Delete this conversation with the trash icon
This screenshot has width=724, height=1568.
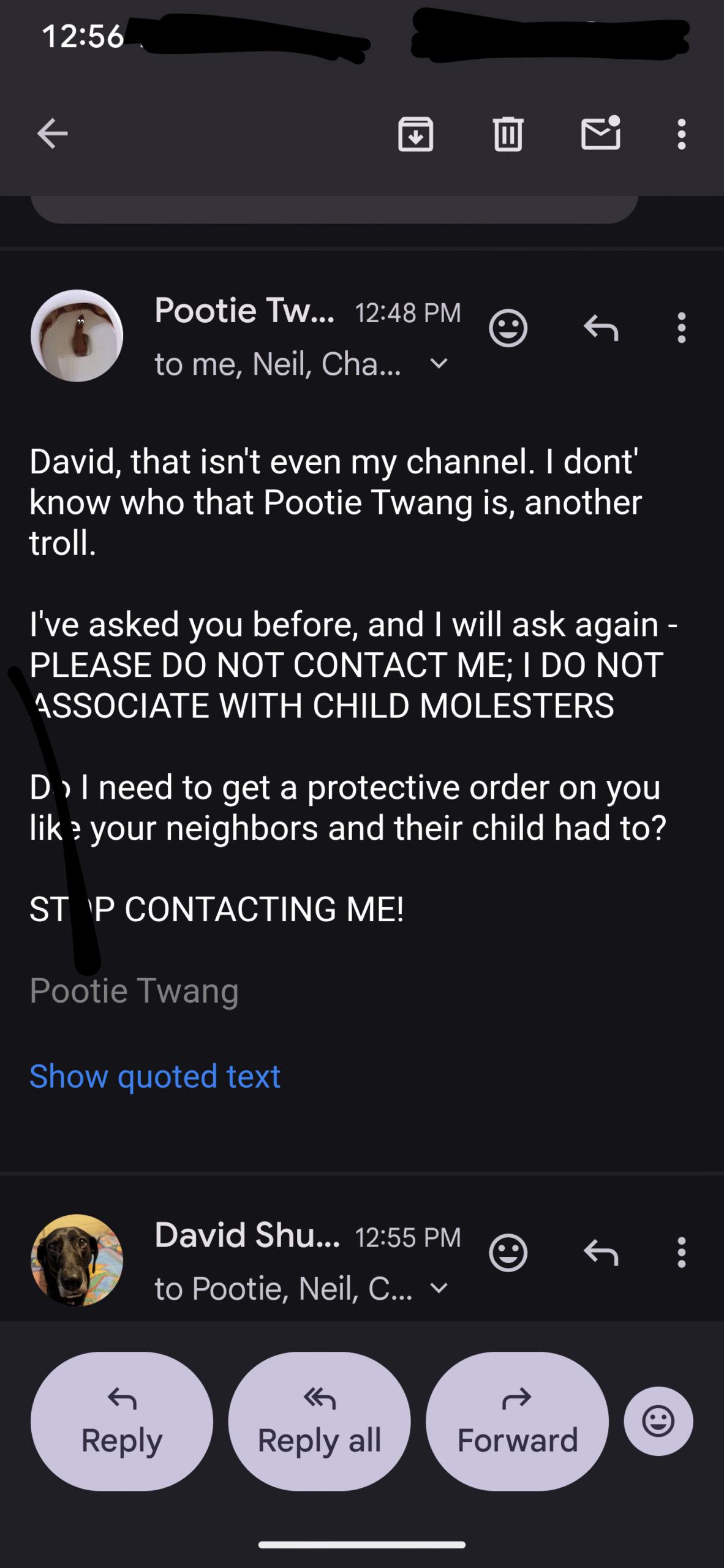(508, 134)
